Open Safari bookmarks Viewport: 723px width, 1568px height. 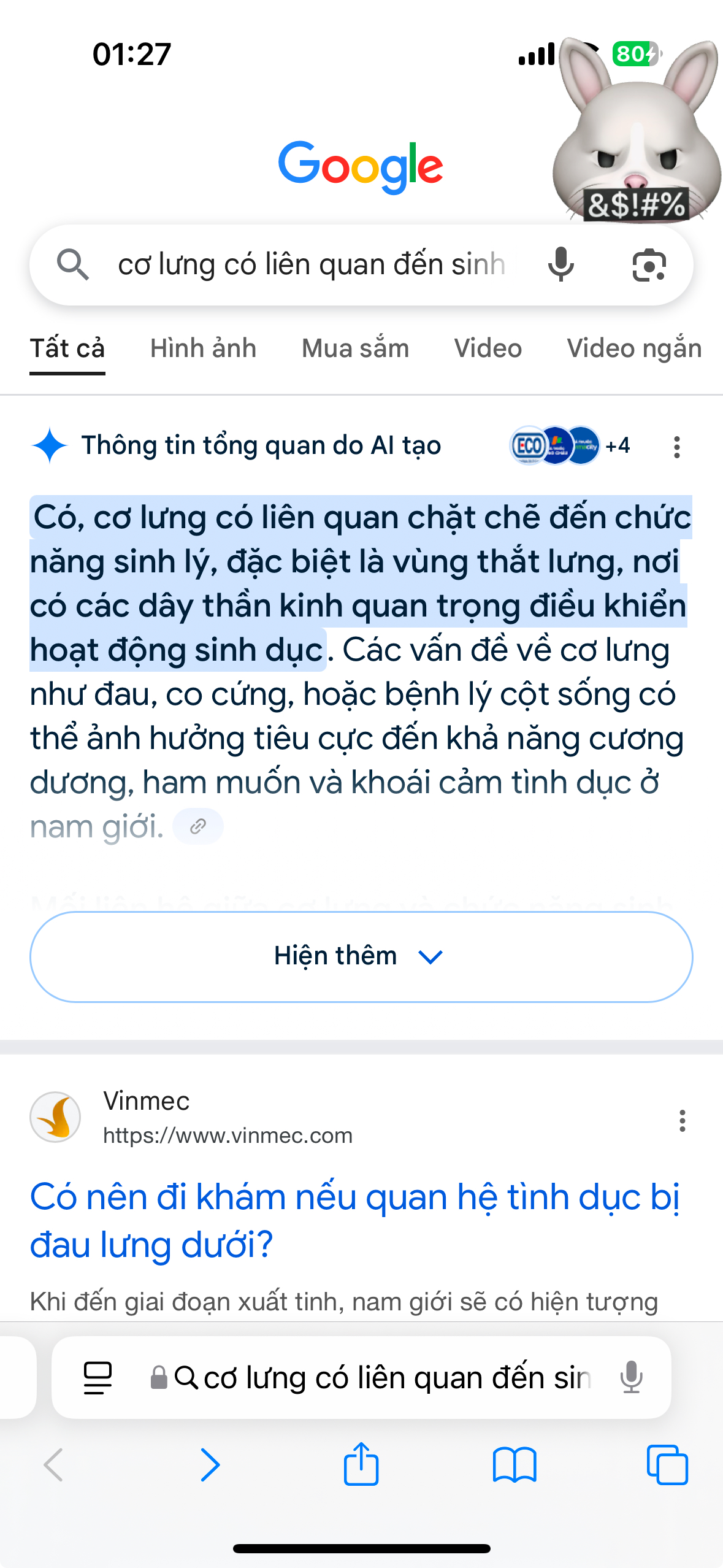tap(514, 1466)
